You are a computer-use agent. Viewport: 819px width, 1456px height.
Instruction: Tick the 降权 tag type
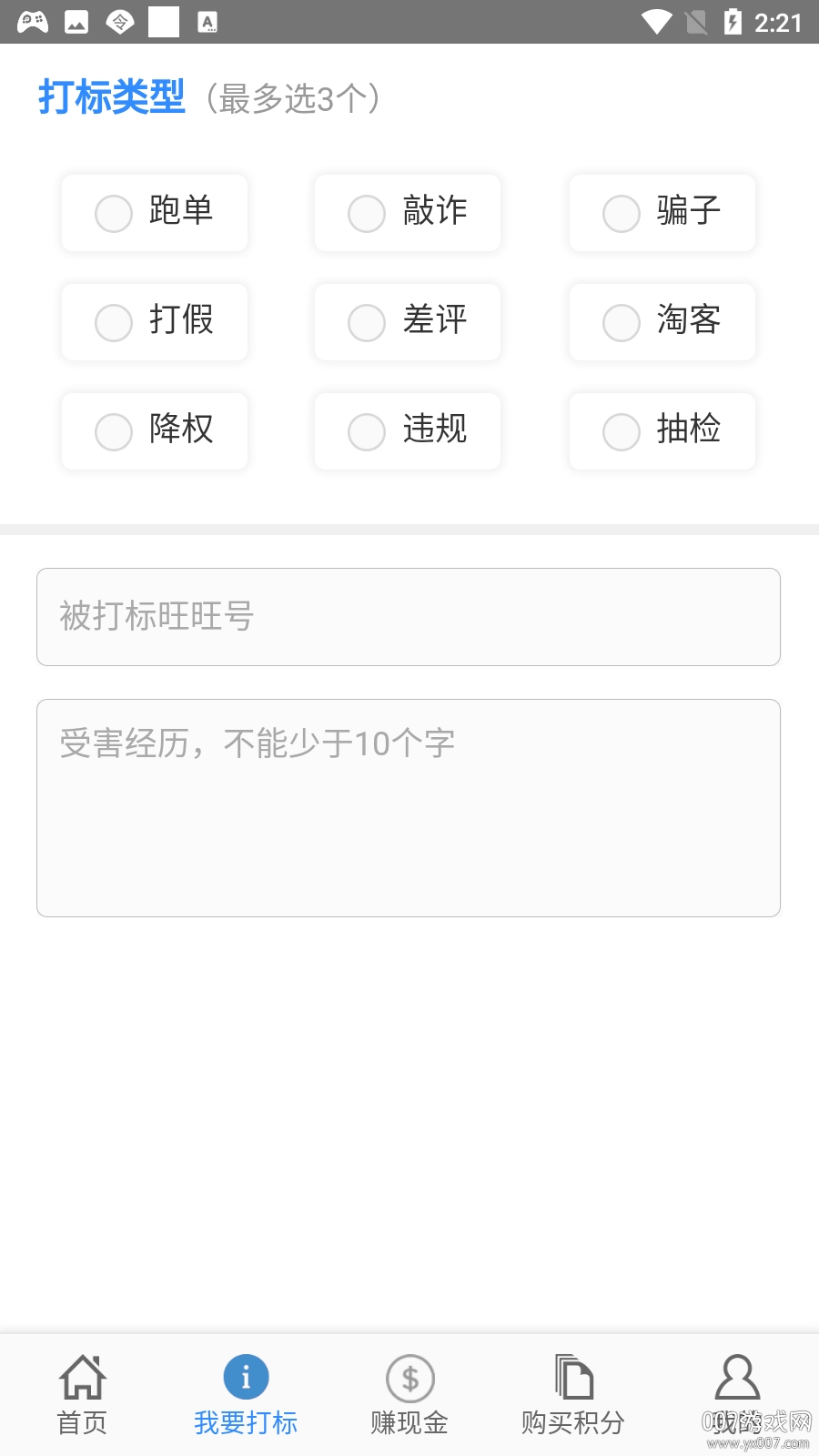(154, 431)
